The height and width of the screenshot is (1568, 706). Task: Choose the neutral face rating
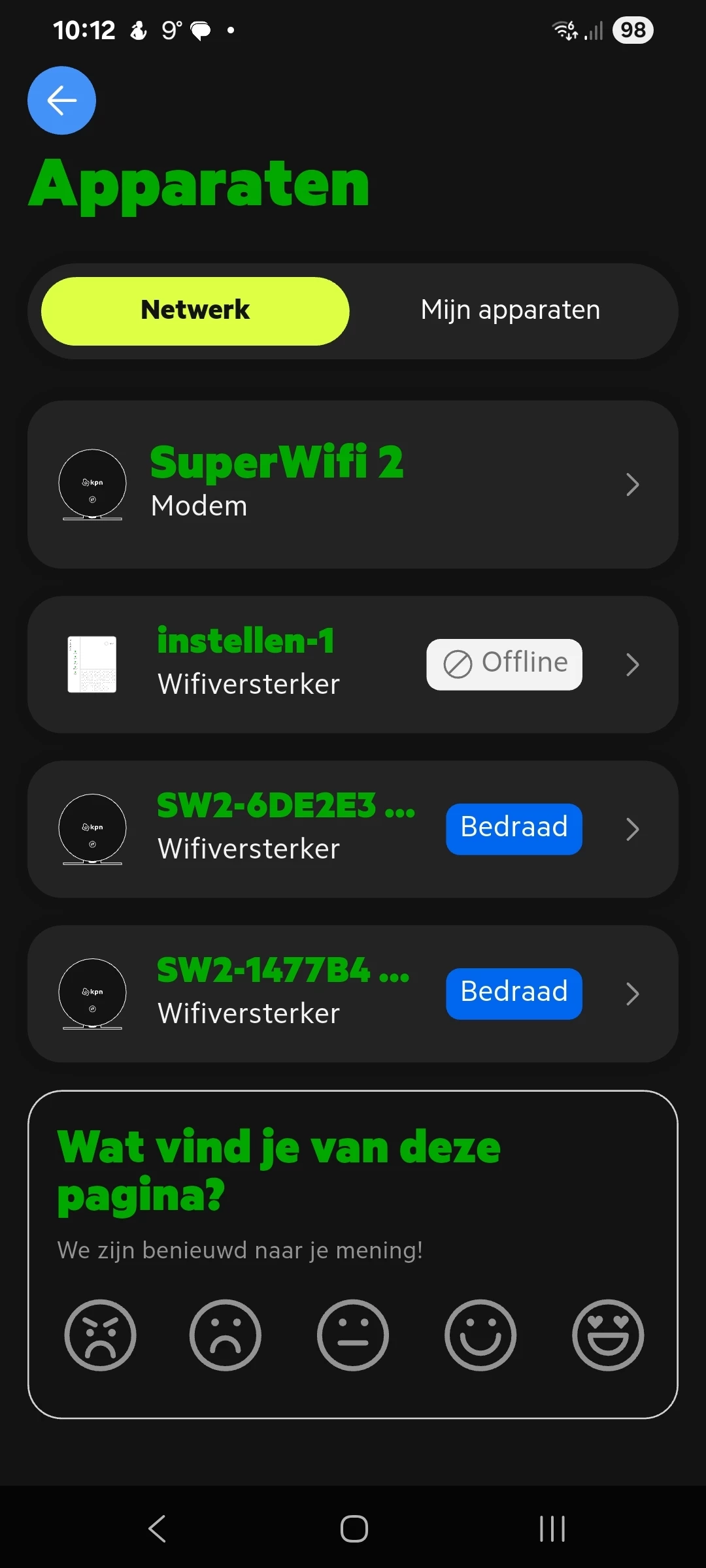pos(353,1335)
